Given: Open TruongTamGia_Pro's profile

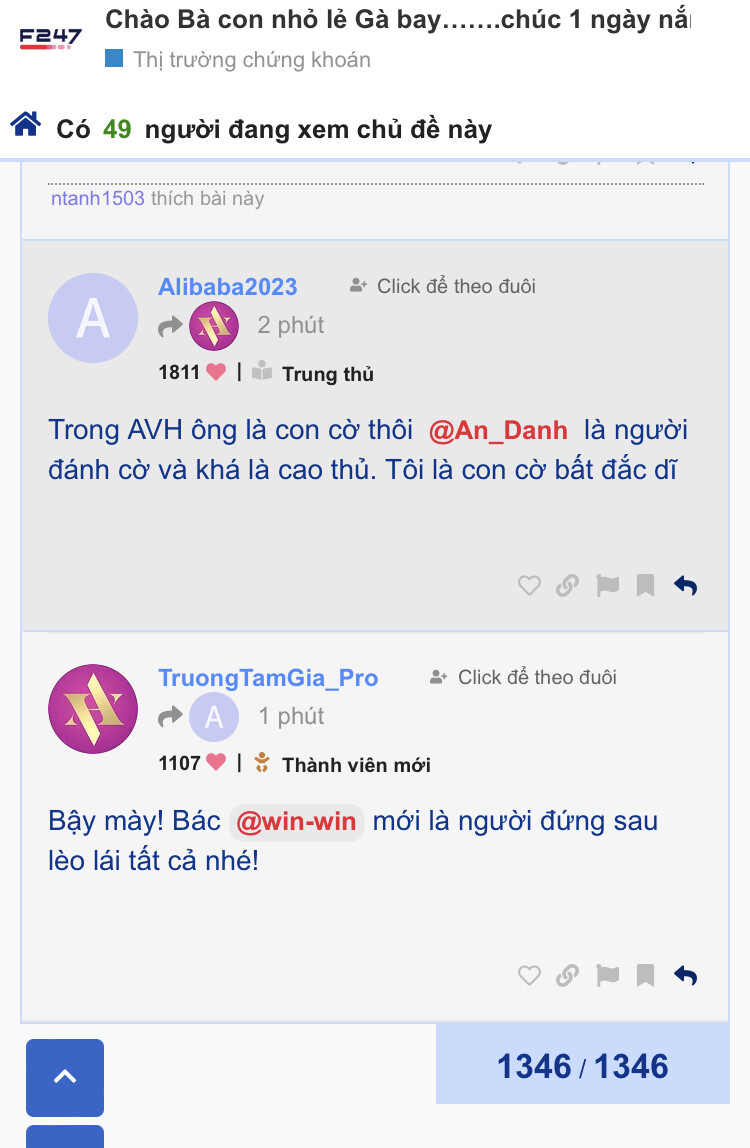Looking at the screenshot, I should [x=268, y=678].
